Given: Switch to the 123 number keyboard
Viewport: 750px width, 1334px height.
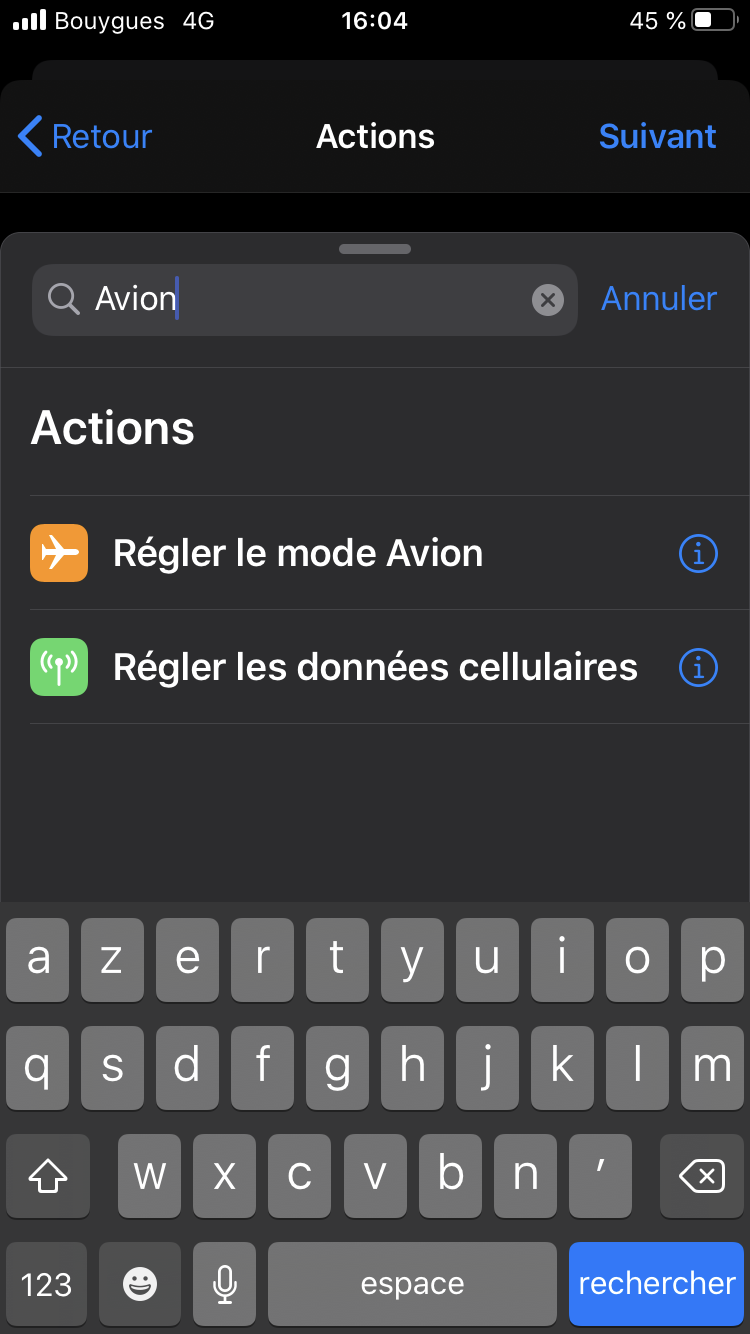Looking at the screenshot, I should [x=46, y=1283].
